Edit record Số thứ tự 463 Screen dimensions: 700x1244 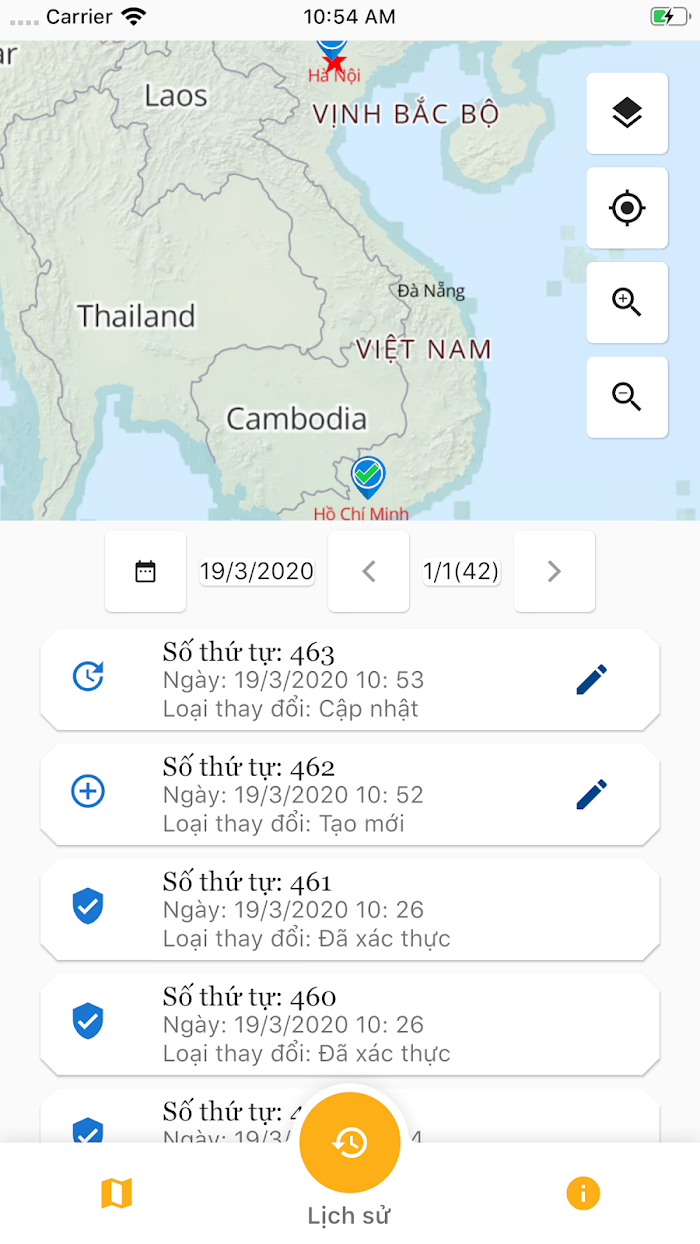coord(591,680)
